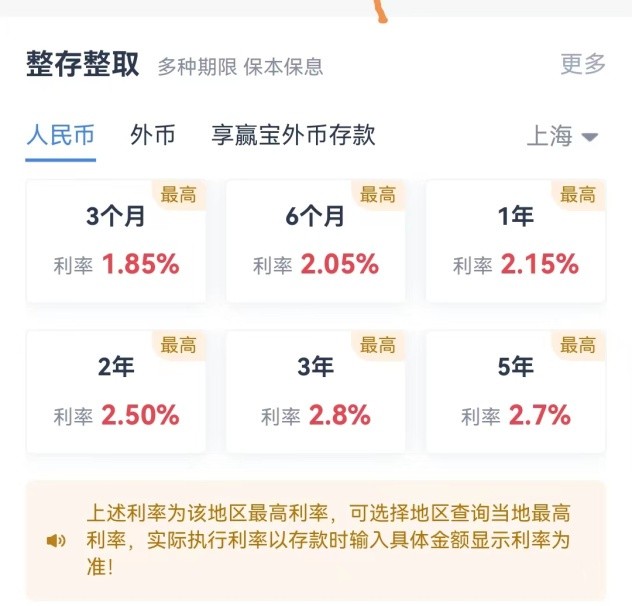The width and height of the screenshot is (632, 606).
Task: Open 更多 for 整存整取 deposits
Action: 583,65
